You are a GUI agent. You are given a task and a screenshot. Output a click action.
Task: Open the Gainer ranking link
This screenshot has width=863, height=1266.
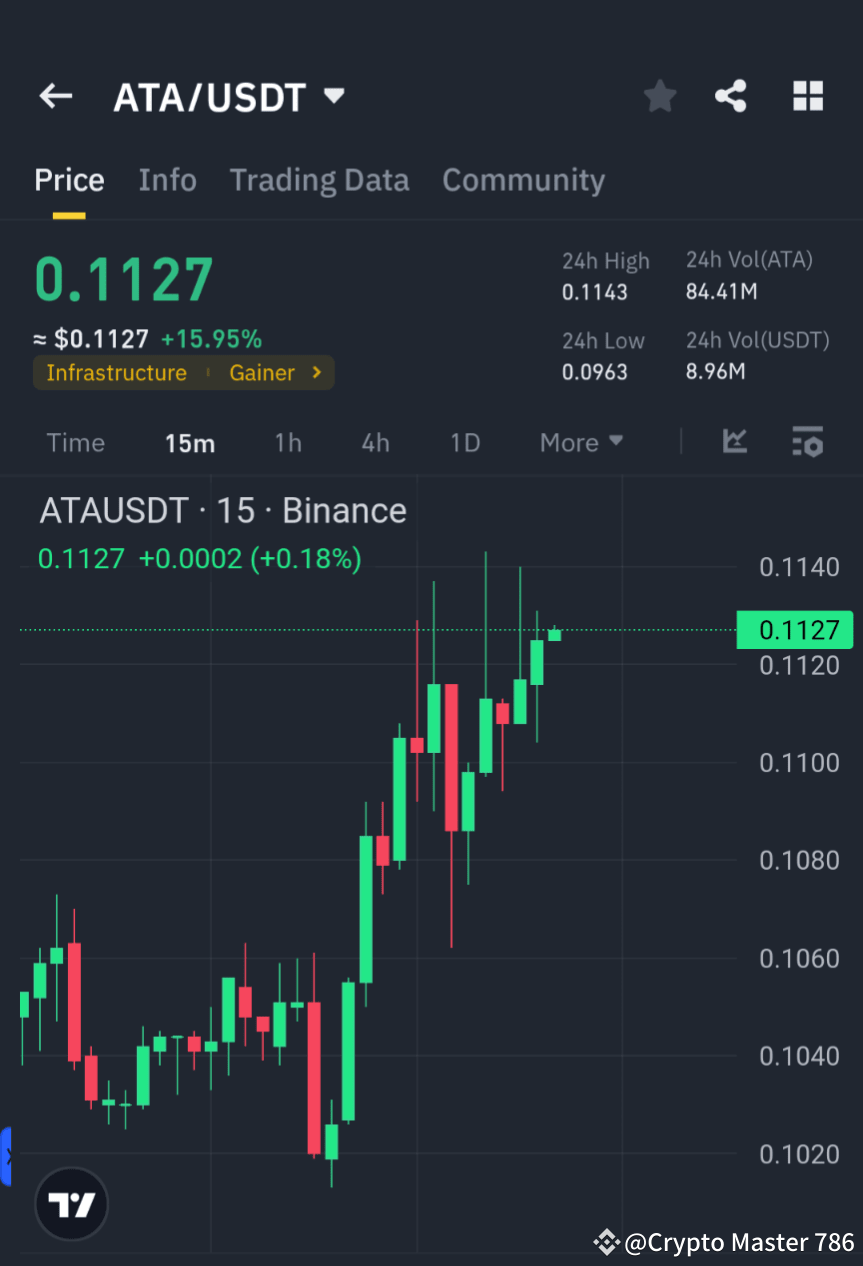click(262, 372)
